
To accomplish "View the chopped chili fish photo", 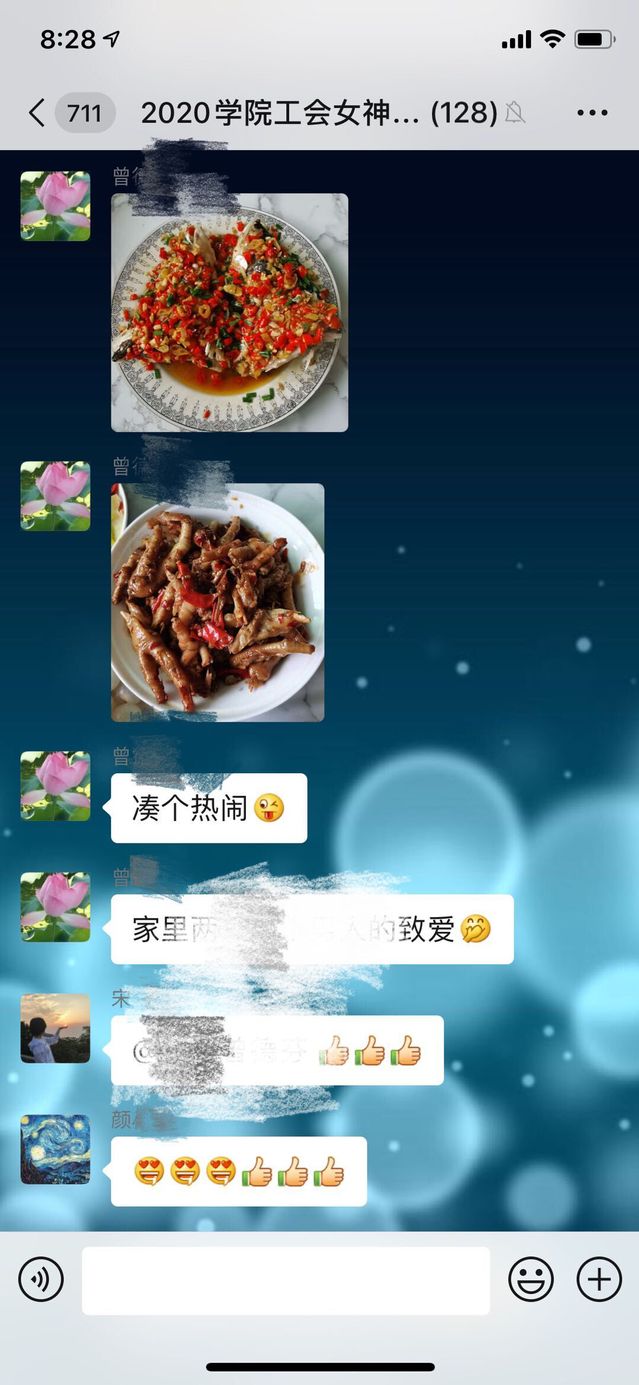I will tap(229, 312).
